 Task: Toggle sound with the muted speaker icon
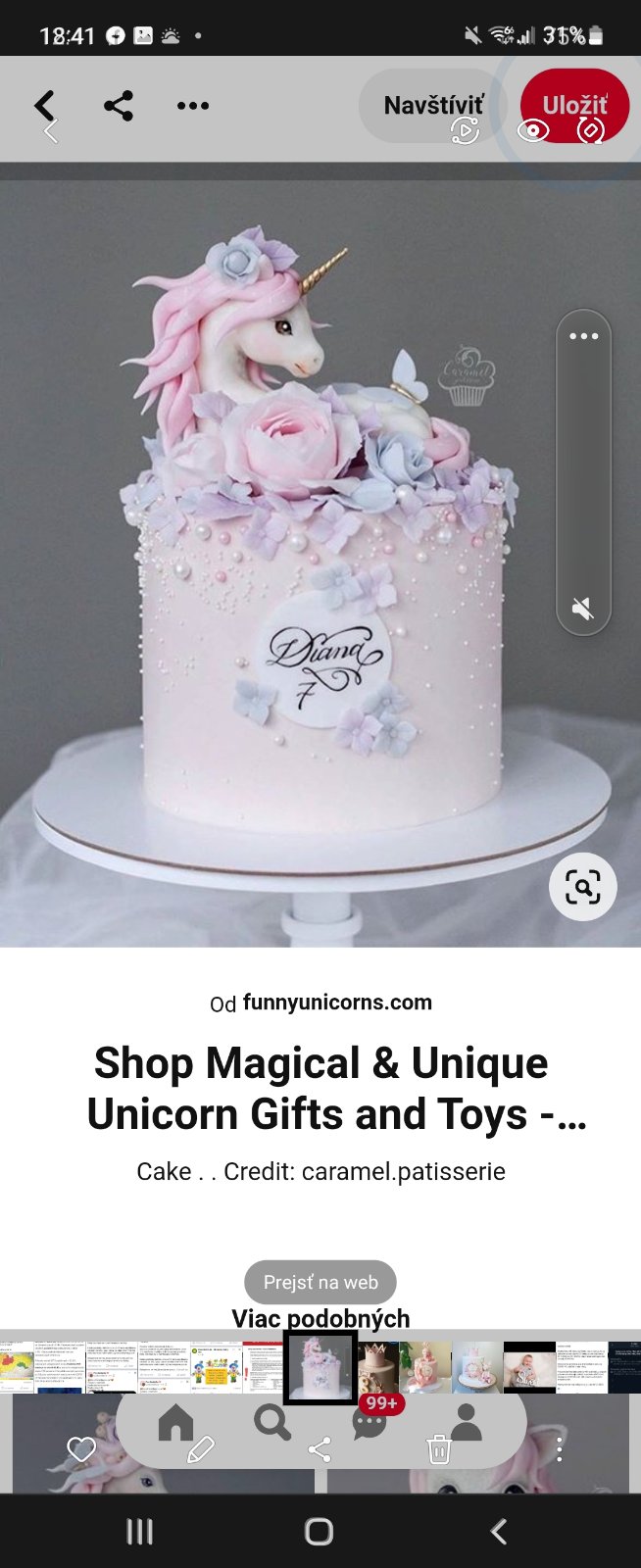coord(583,609)
